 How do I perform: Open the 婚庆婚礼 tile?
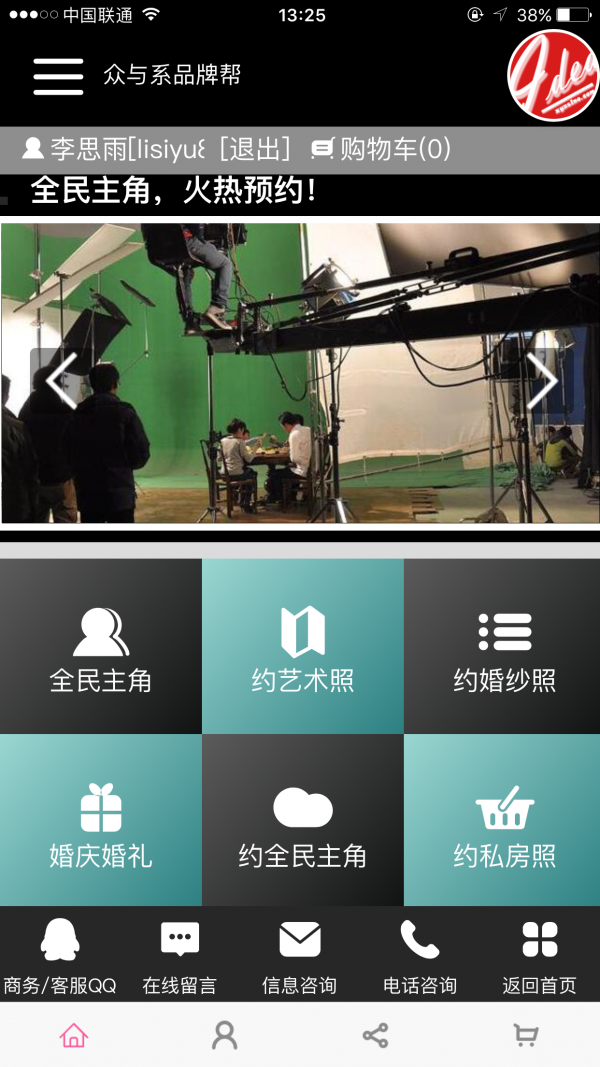point(101,822)
